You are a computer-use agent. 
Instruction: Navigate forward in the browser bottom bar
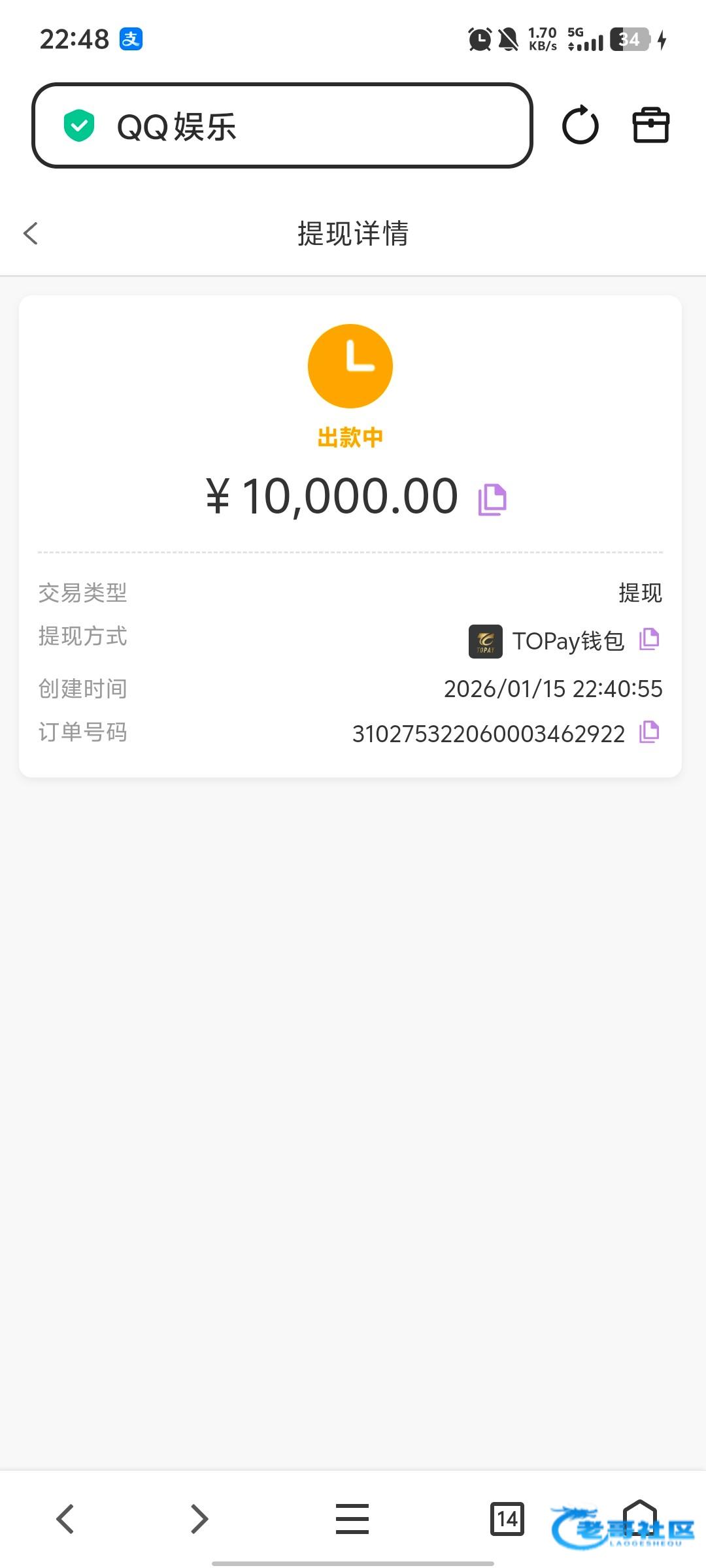tap(199, 1518)
